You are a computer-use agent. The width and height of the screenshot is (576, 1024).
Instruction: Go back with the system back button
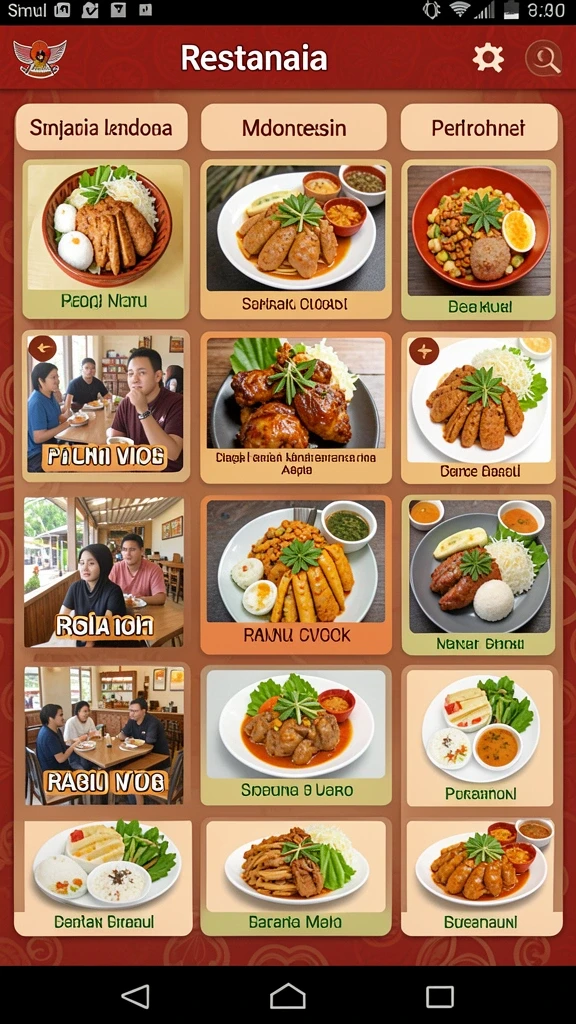click(x=136, y=997)
